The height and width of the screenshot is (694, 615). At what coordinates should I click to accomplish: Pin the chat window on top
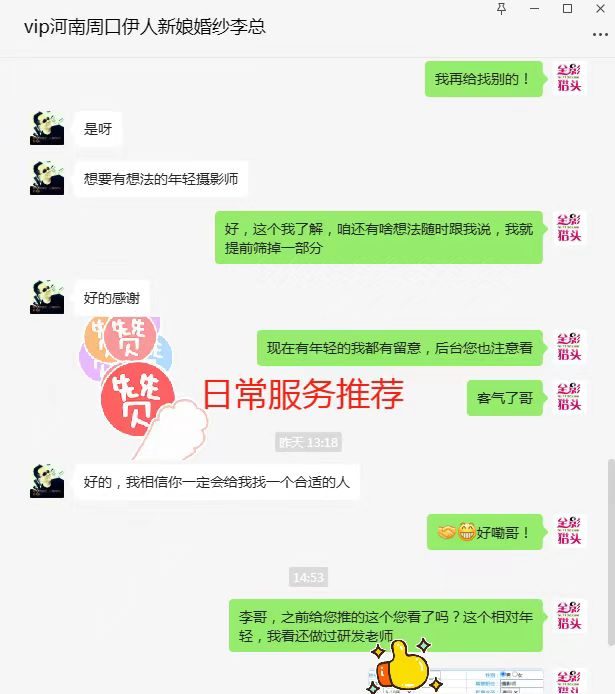pyautogui.click(x=501, y=9)
